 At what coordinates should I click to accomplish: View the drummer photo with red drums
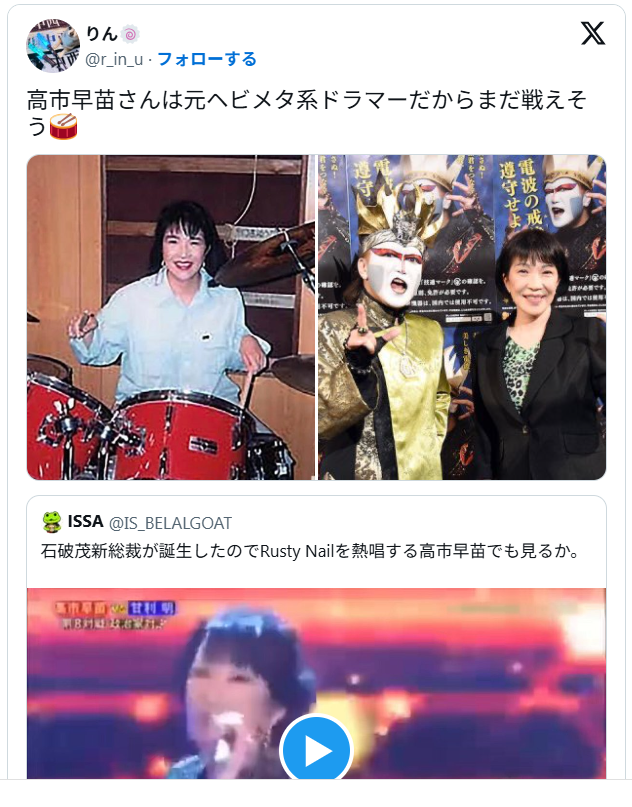click(170, 317)
